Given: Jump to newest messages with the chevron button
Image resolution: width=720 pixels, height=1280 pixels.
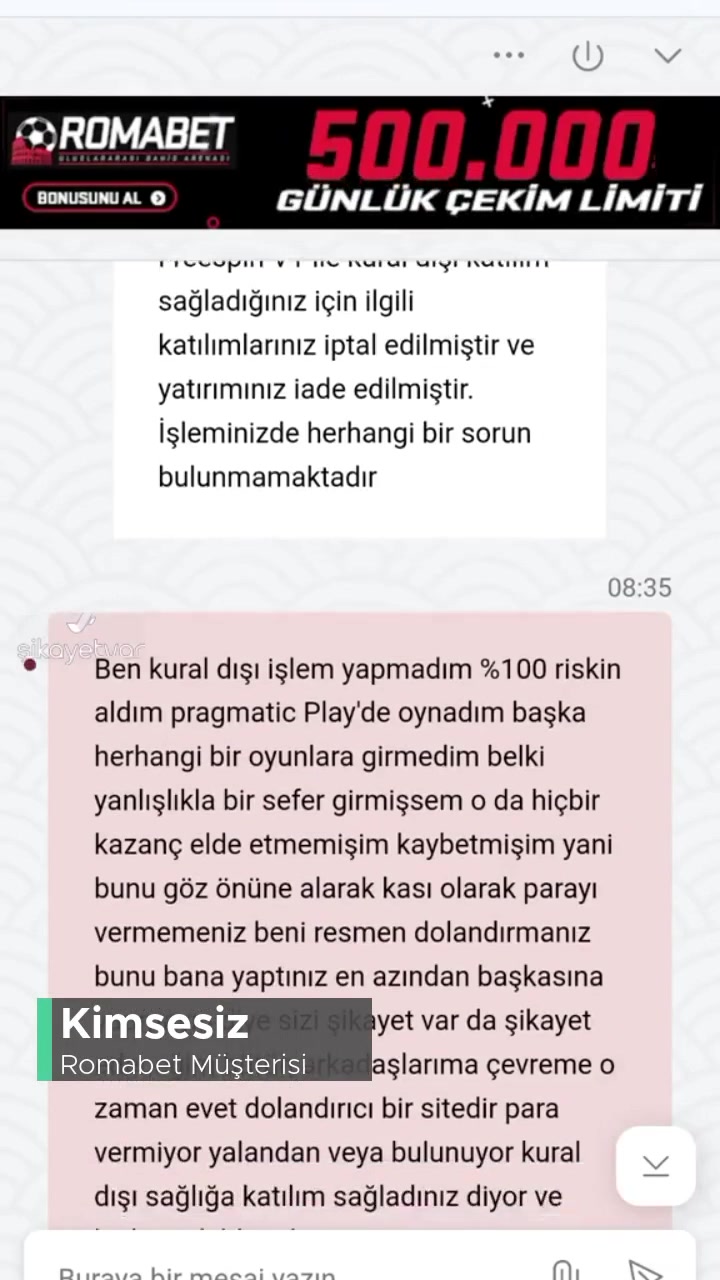Looking at the screenshot, I should [655, 1164].
